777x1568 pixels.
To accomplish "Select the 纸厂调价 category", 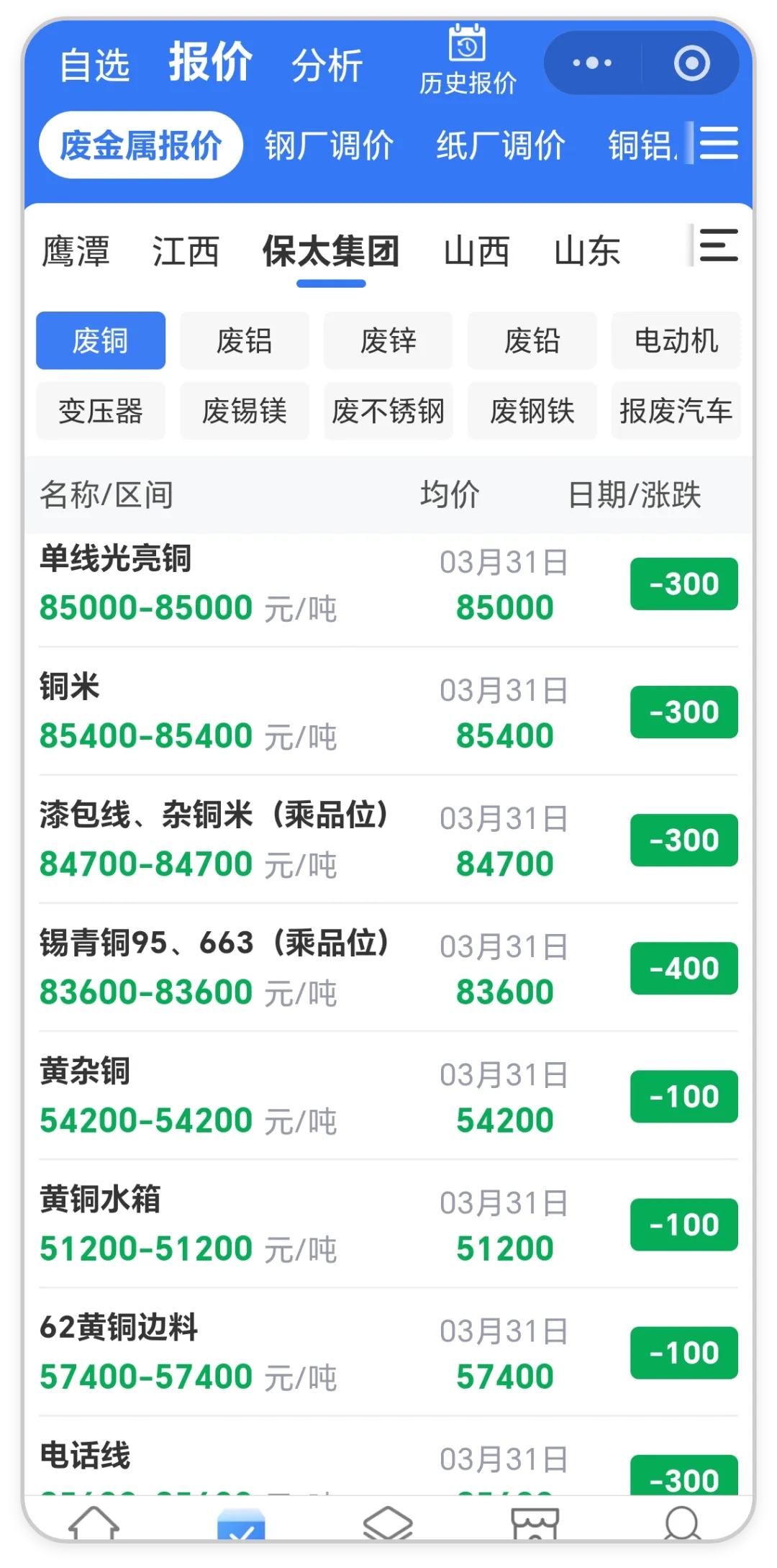I will [x=501, y=146].
